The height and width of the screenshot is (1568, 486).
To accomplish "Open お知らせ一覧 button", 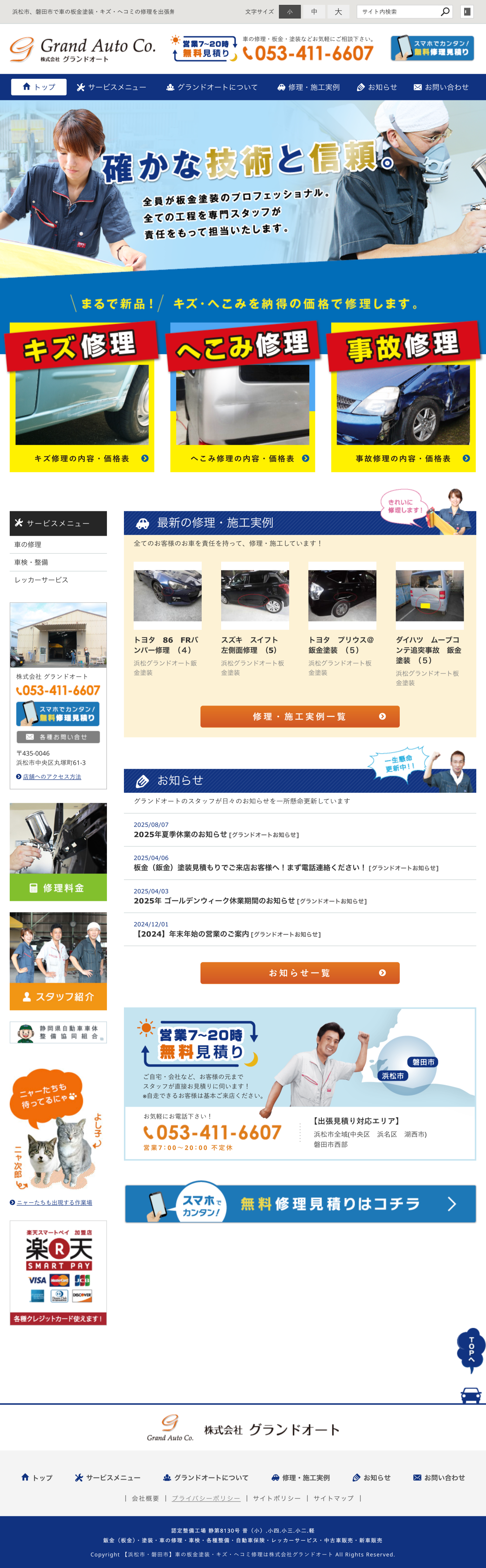I will tap(300, 973).
